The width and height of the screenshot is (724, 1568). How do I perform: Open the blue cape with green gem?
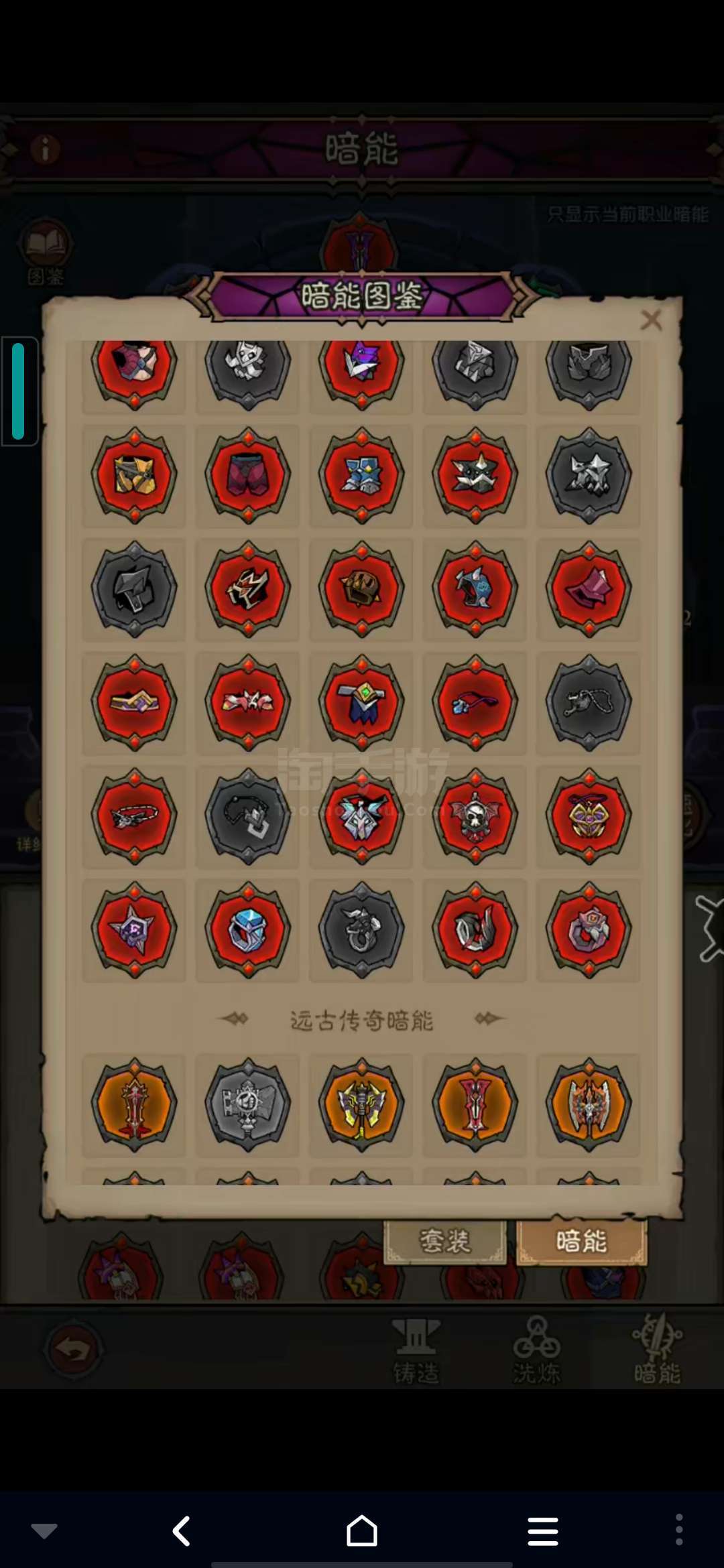(361, 702)
